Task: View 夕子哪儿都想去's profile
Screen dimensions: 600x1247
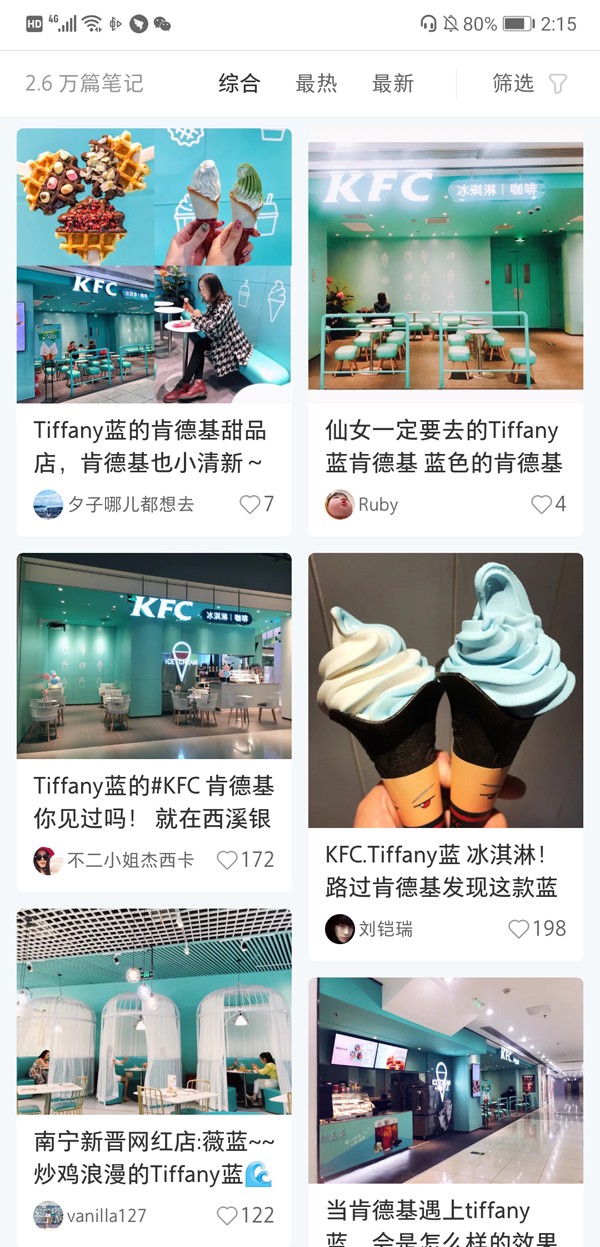Action: coord(48,505)
